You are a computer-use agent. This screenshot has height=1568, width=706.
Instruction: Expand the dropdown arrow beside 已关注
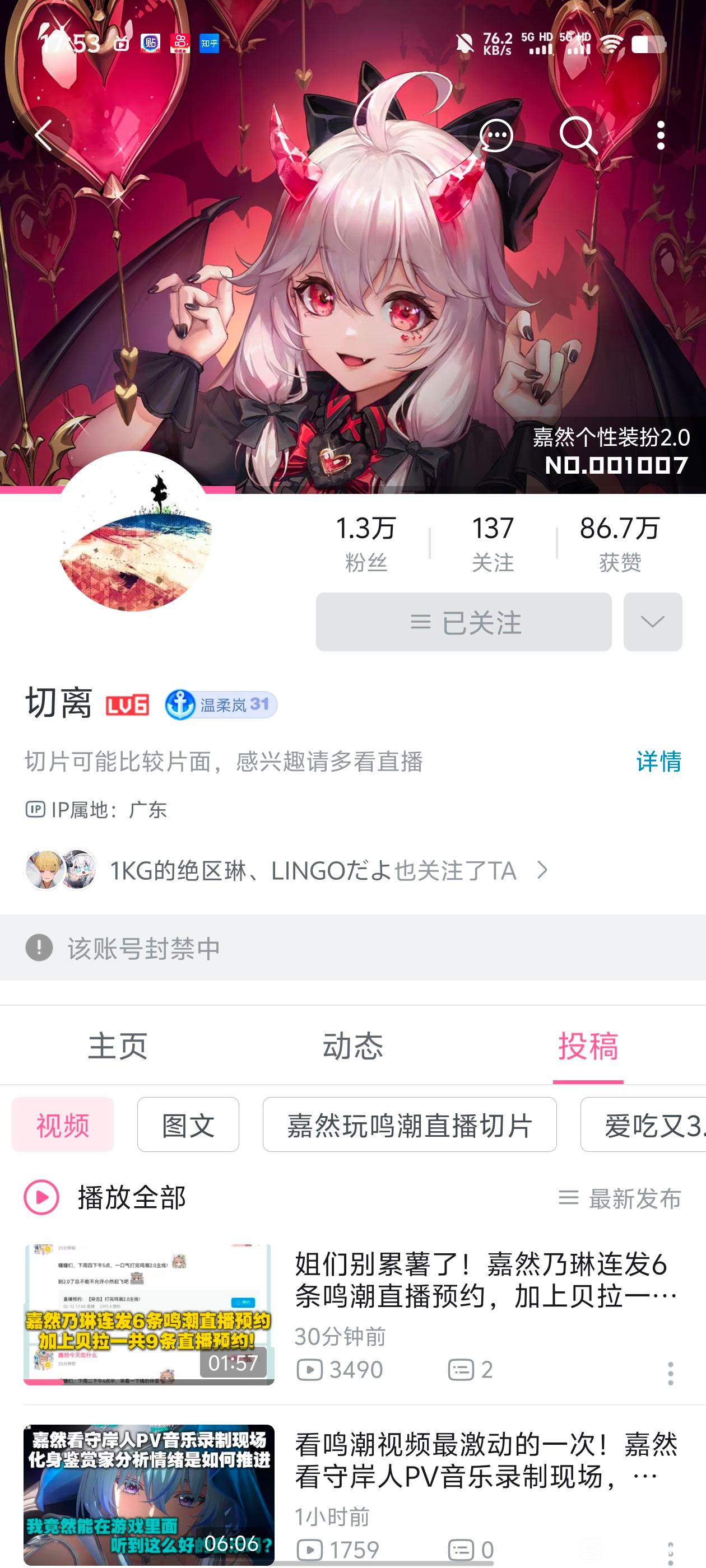(652, 622)
